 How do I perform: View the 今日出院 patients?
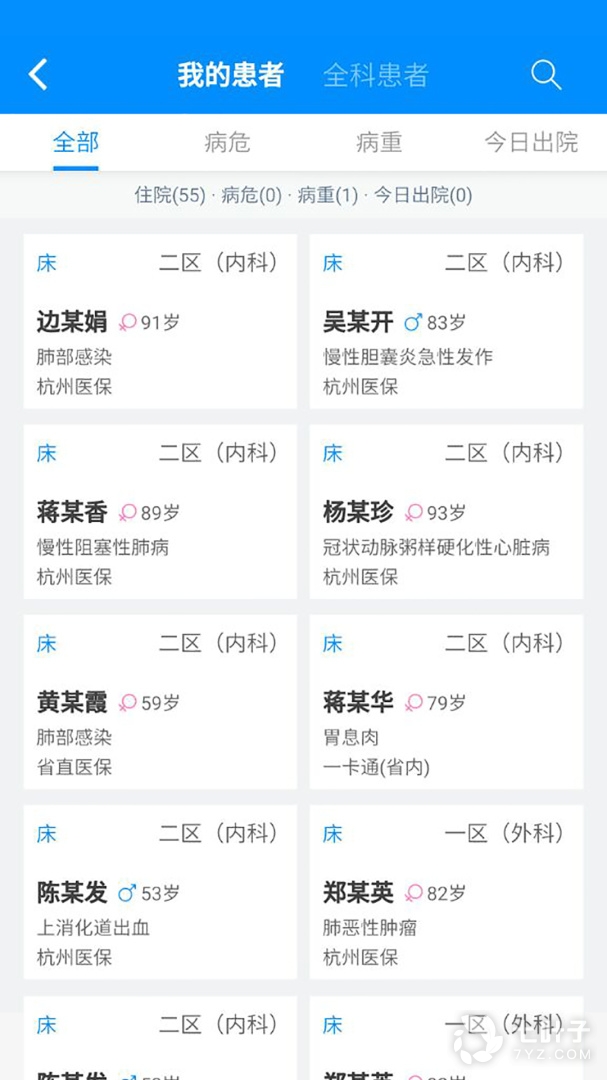(531, 142)
